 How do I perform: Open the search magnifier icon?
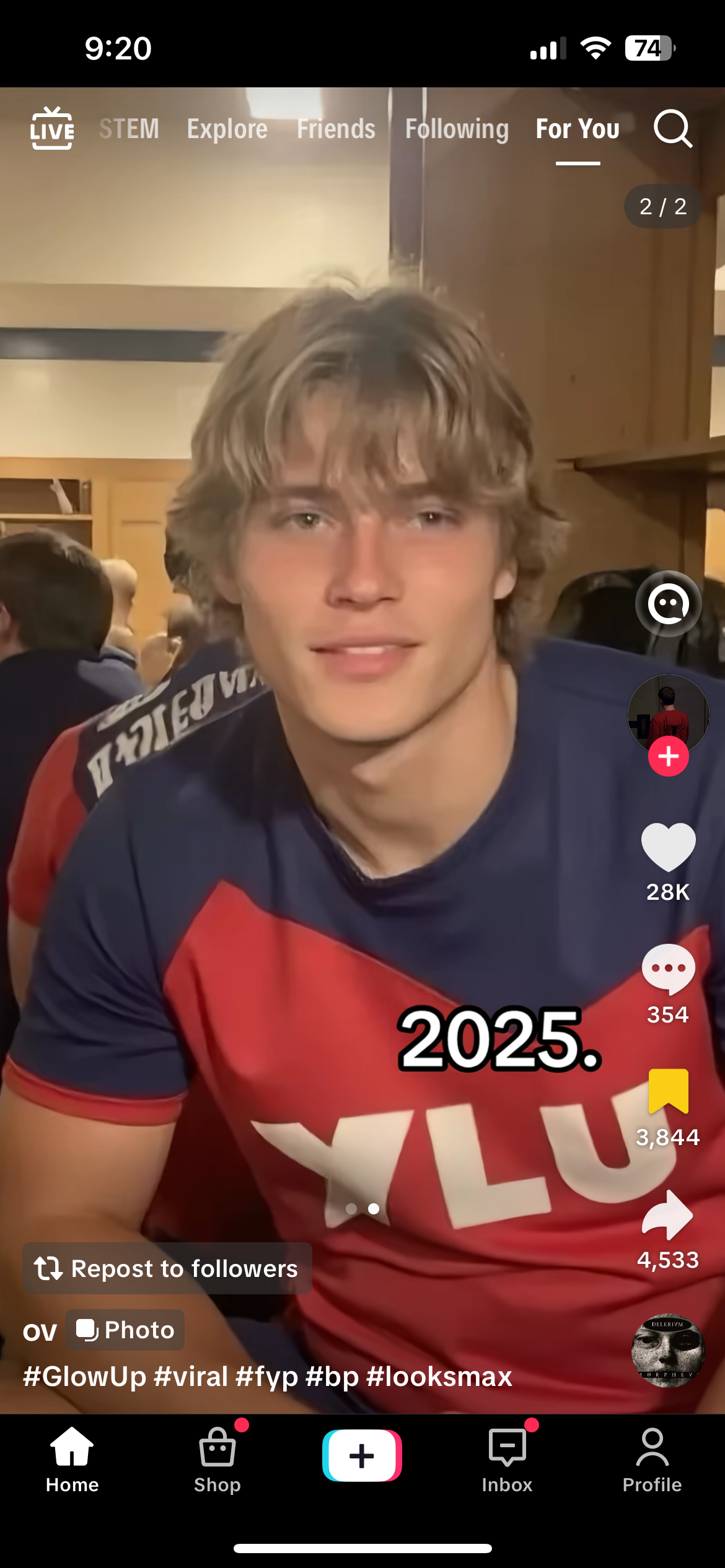[x=672, y=129]
